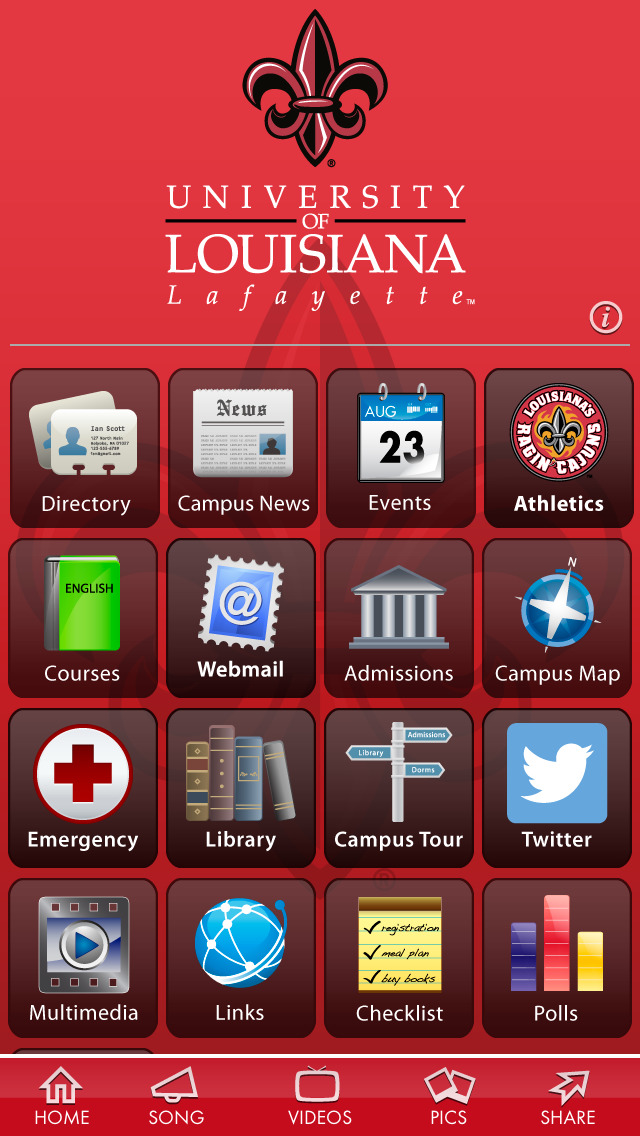Open the Polls tile

557,957
